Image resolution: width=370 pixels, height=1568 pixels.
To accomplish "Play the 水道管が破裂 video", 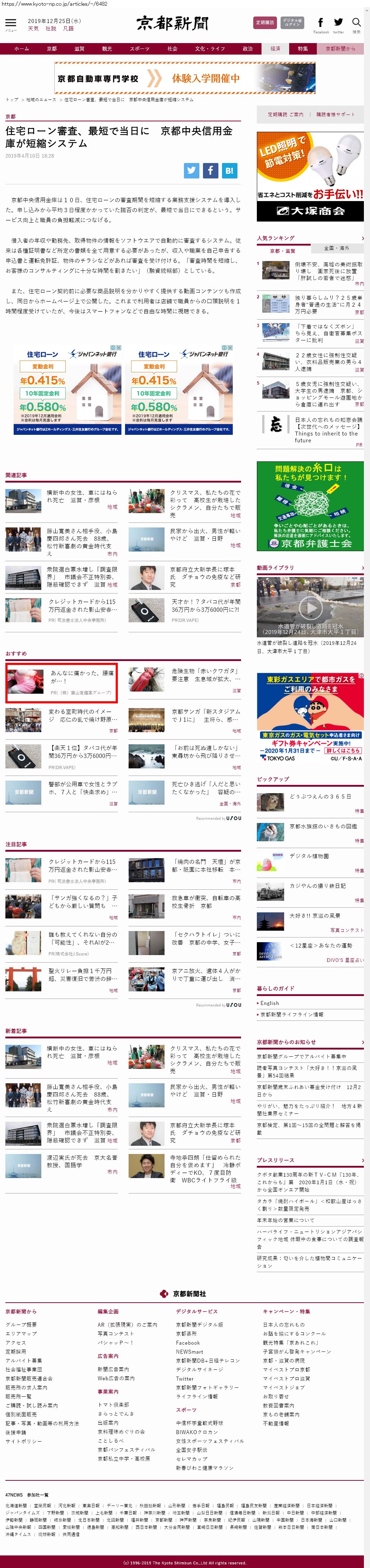I will [310, 607].
